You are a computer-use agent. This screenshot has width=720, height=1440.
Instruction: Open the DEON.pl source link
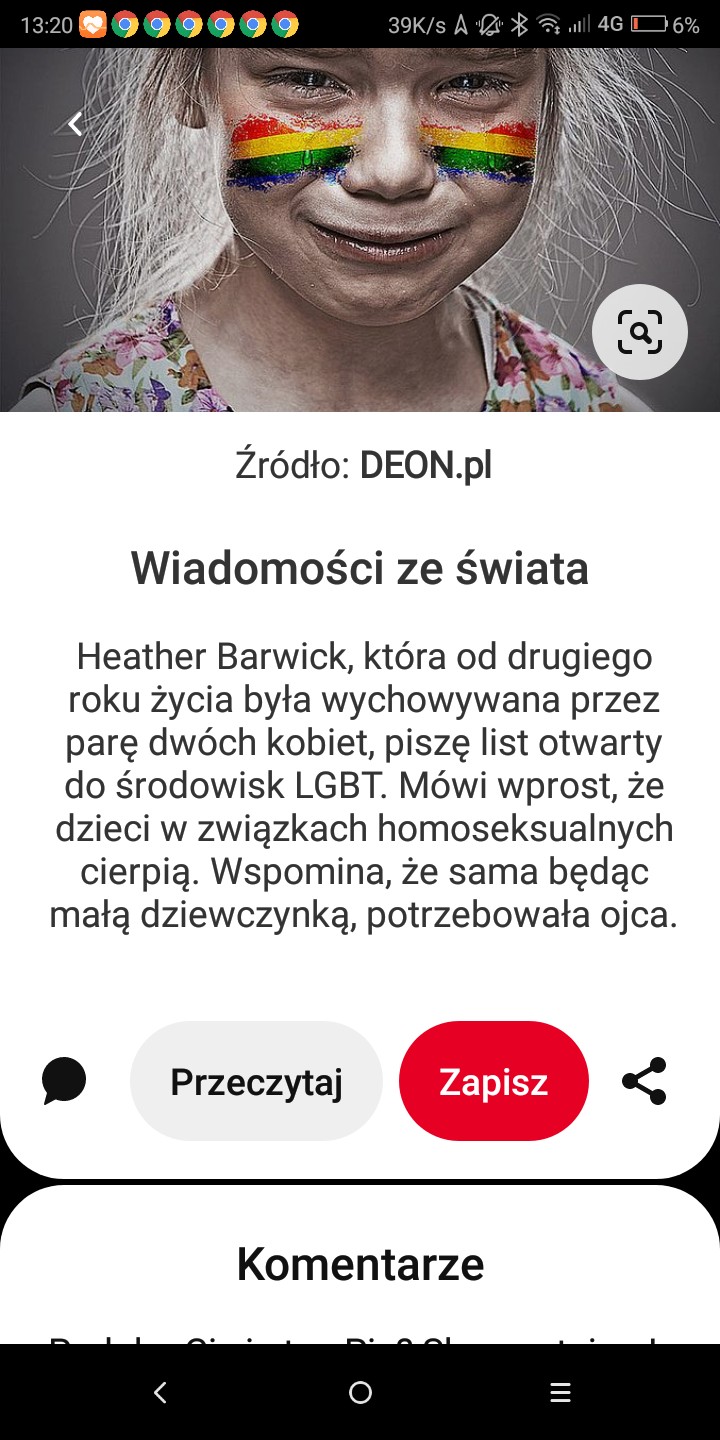pyautogui.click(x=425, y=465)
